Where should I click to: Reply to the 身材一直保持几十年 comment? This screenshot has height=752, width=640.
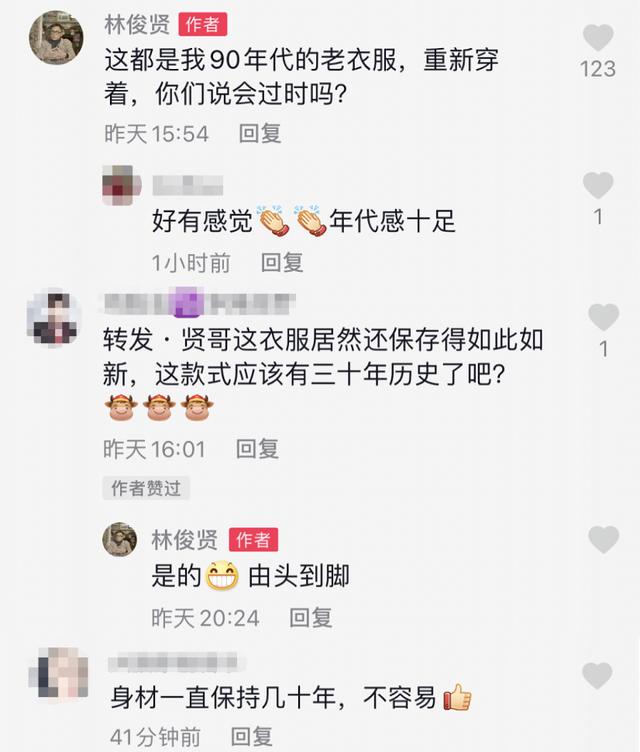[252, 737]
